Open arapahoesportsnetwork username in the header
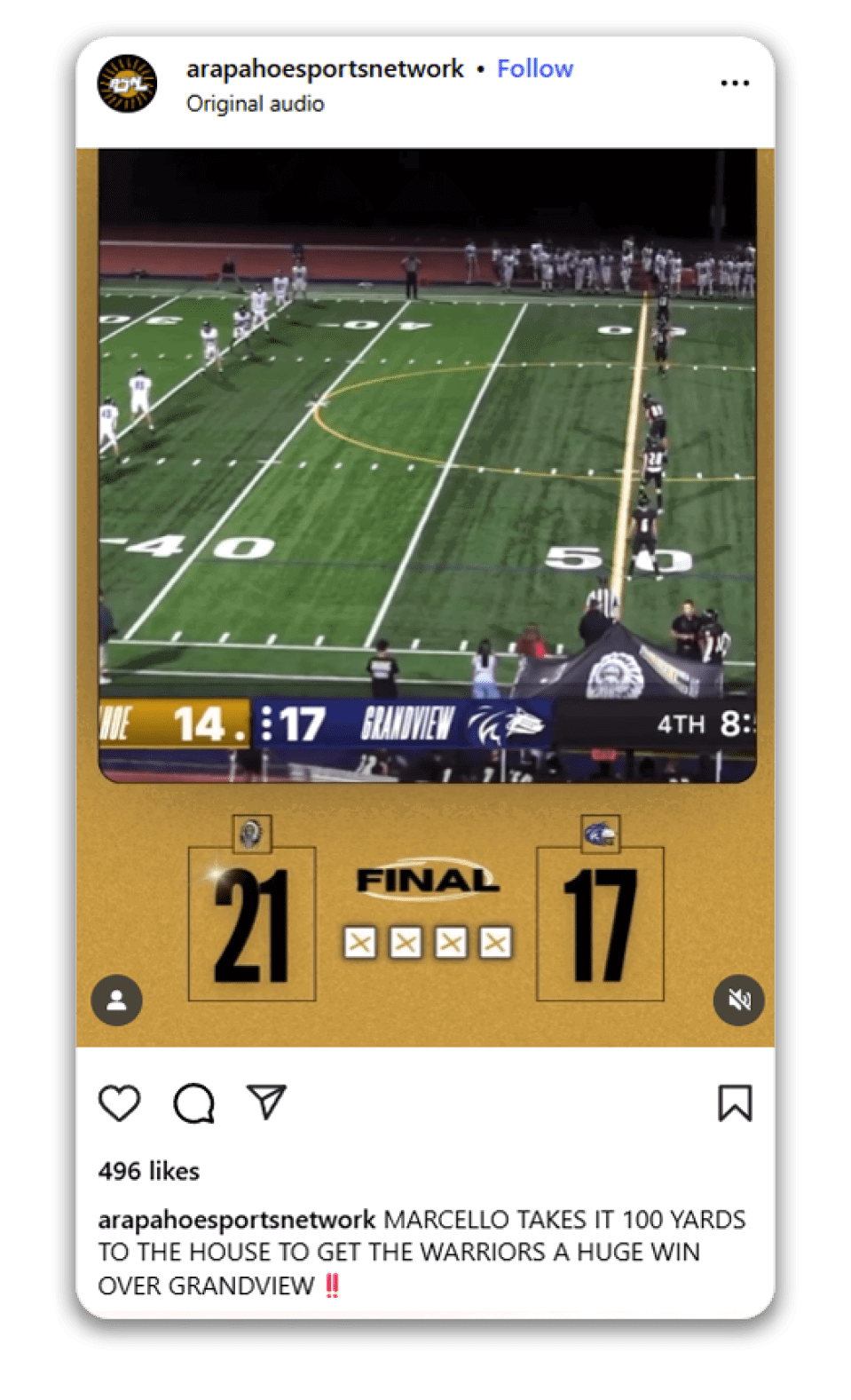Image resolution: width=851 pixels, height=1400 pixels. pyautogui.click(x=325, y=69)
